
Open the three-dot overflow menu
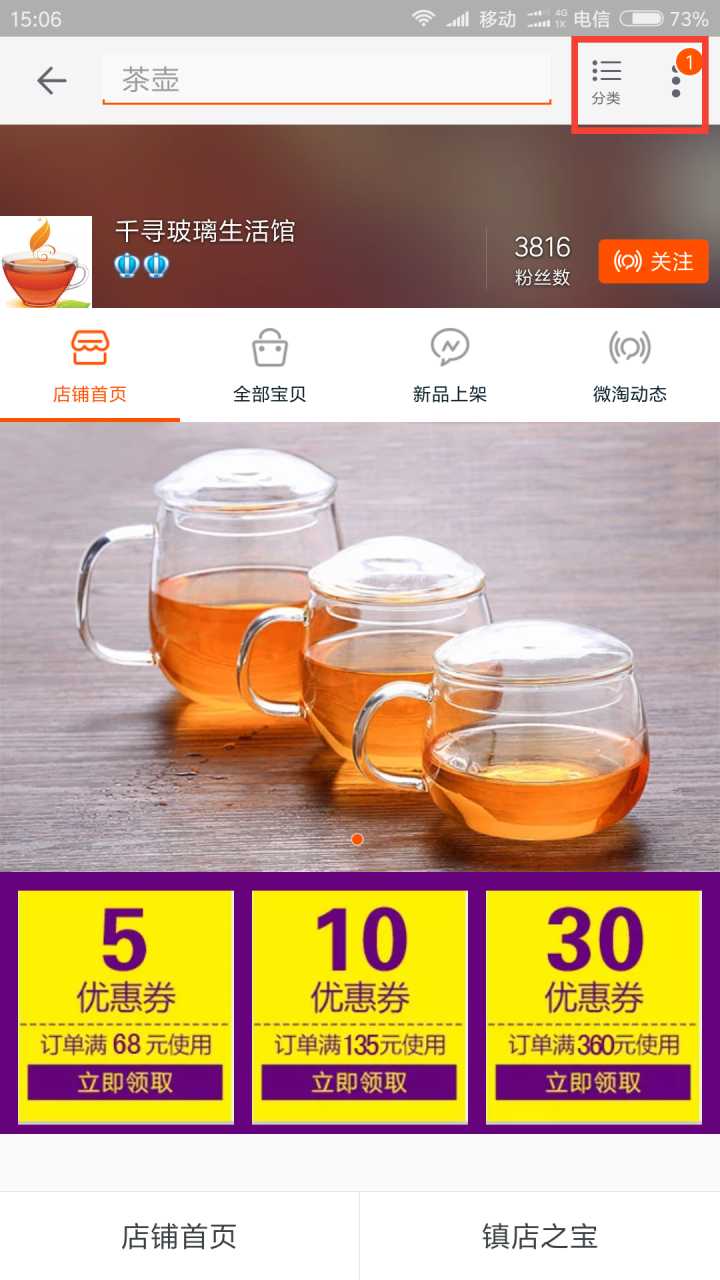(676, 80)
